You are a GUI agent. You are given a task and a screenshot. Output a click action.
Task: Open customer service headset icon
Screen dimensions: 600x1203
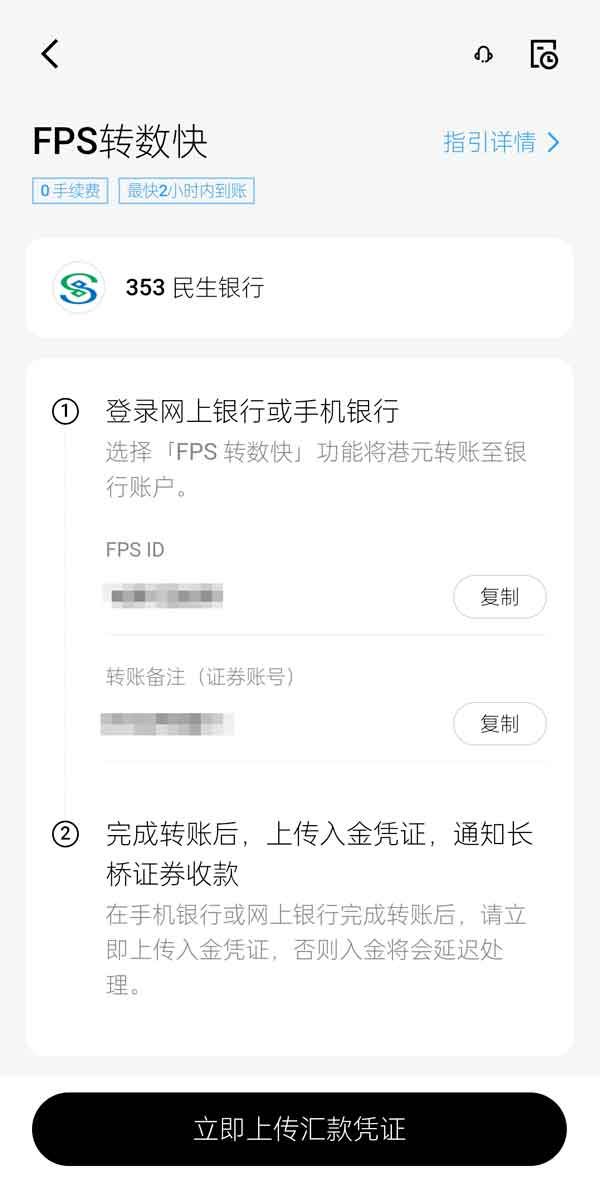coord(484,55)
